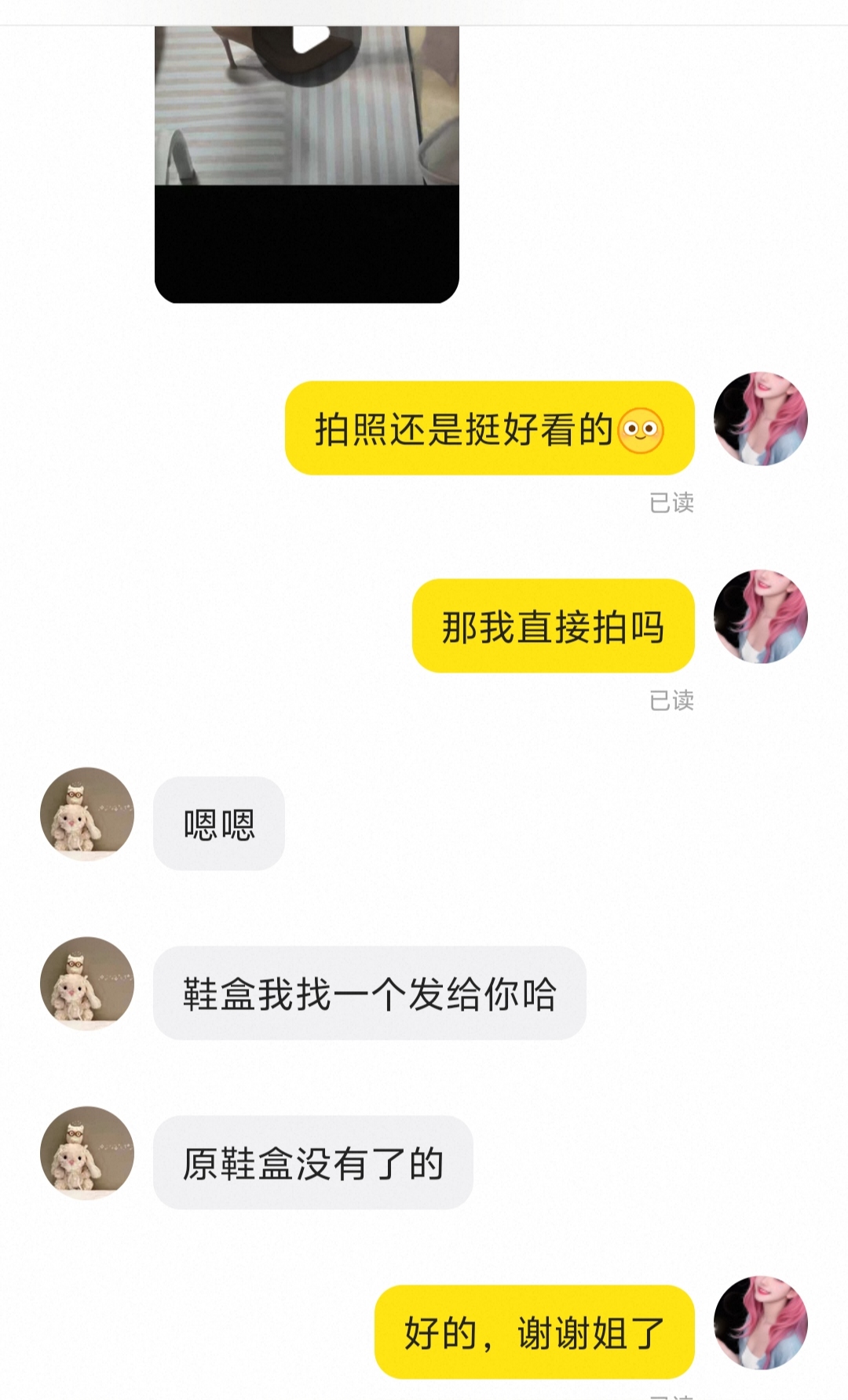Screen dimensions: 848x1400
Task: Play the video message at the top
Action: tap(307, 39)
